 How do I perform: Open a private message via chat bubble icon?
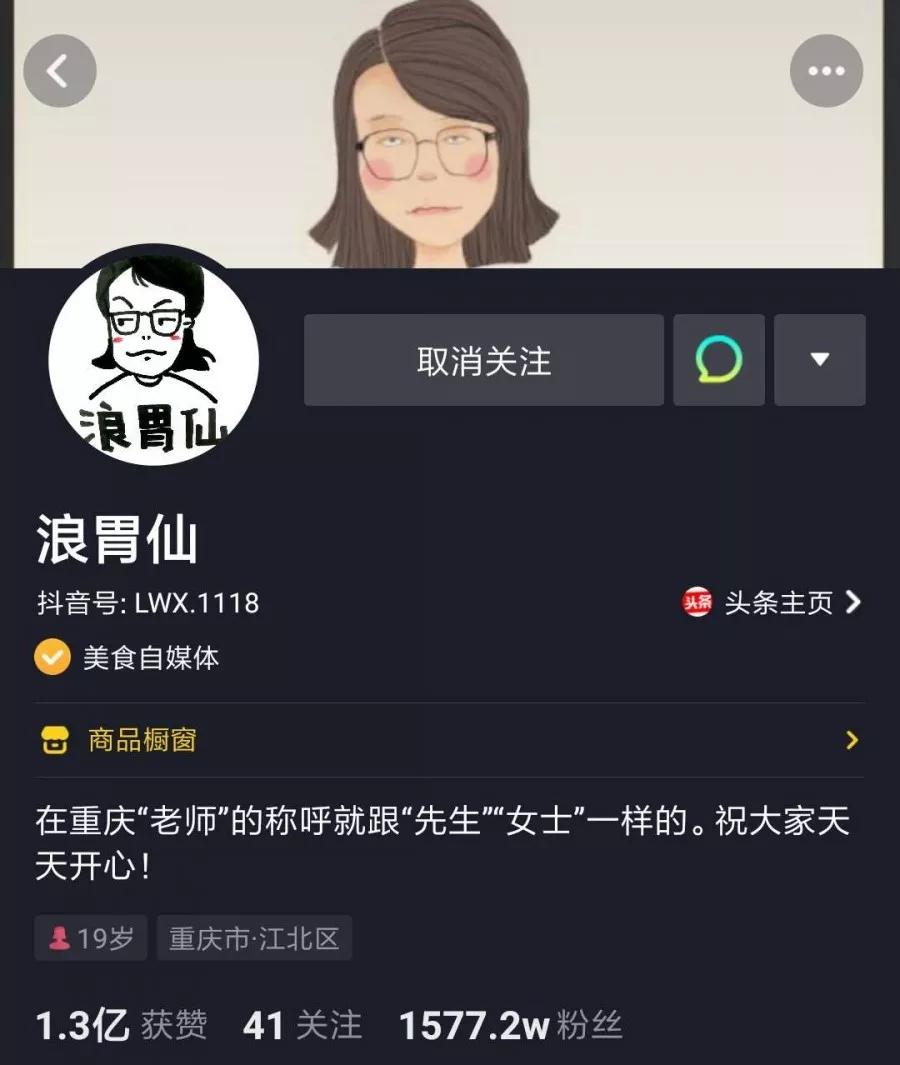click(x=717, y=360)
